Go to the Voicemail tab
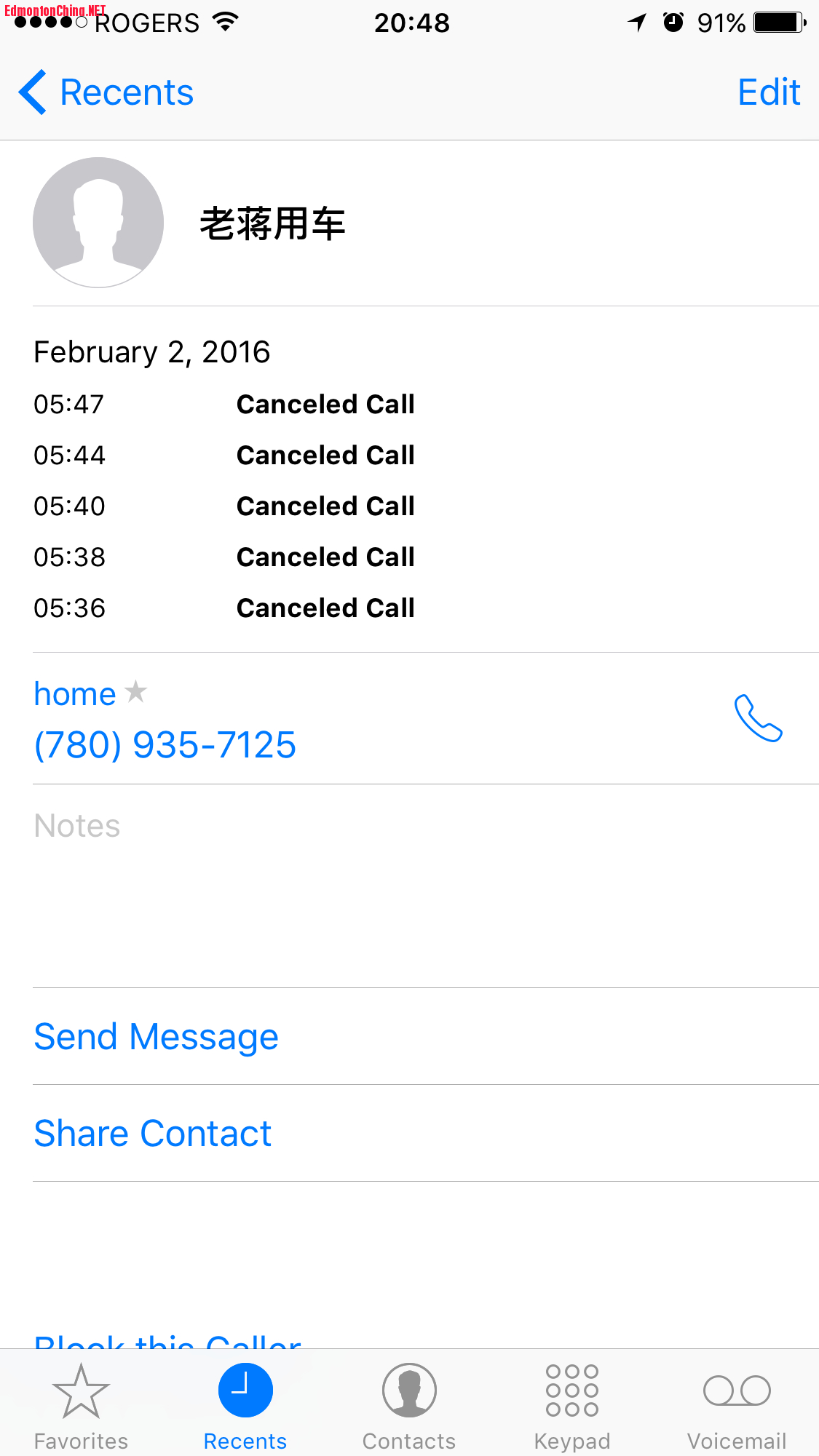This screenshot has height=1456, width=819. click(737, 1406)
